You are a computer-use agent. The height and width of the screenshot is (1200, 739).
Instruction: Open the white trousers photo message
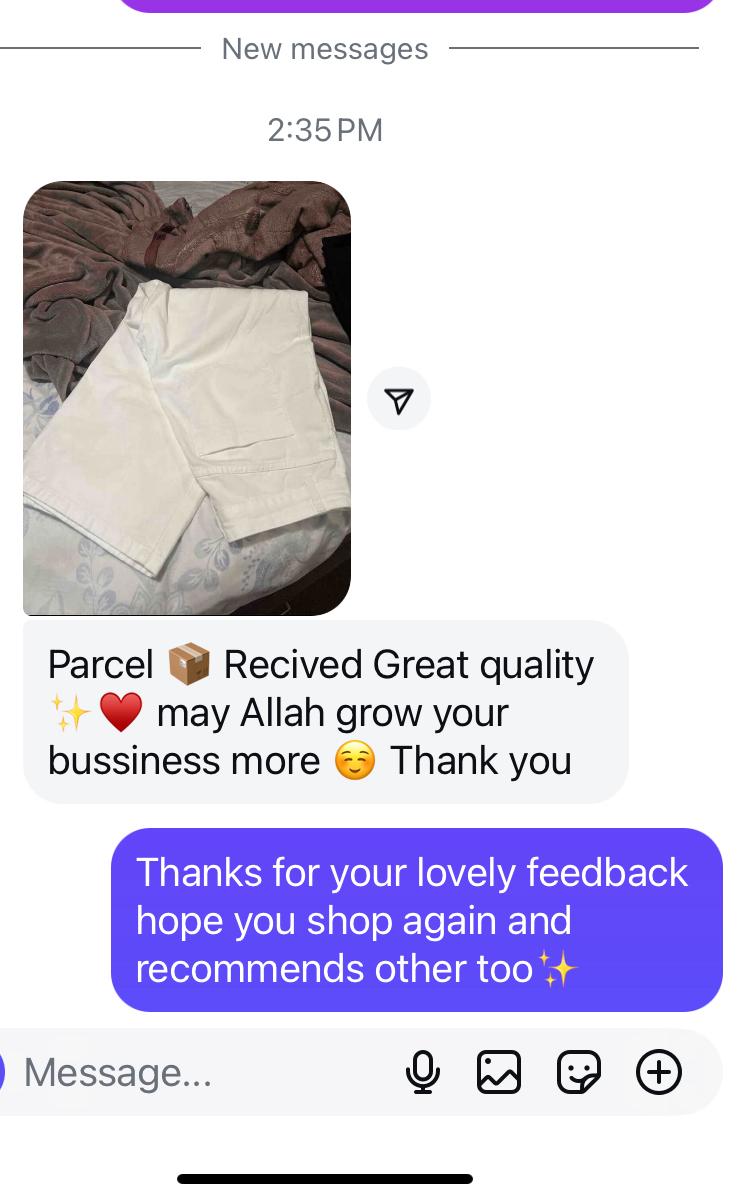(187, 398)
